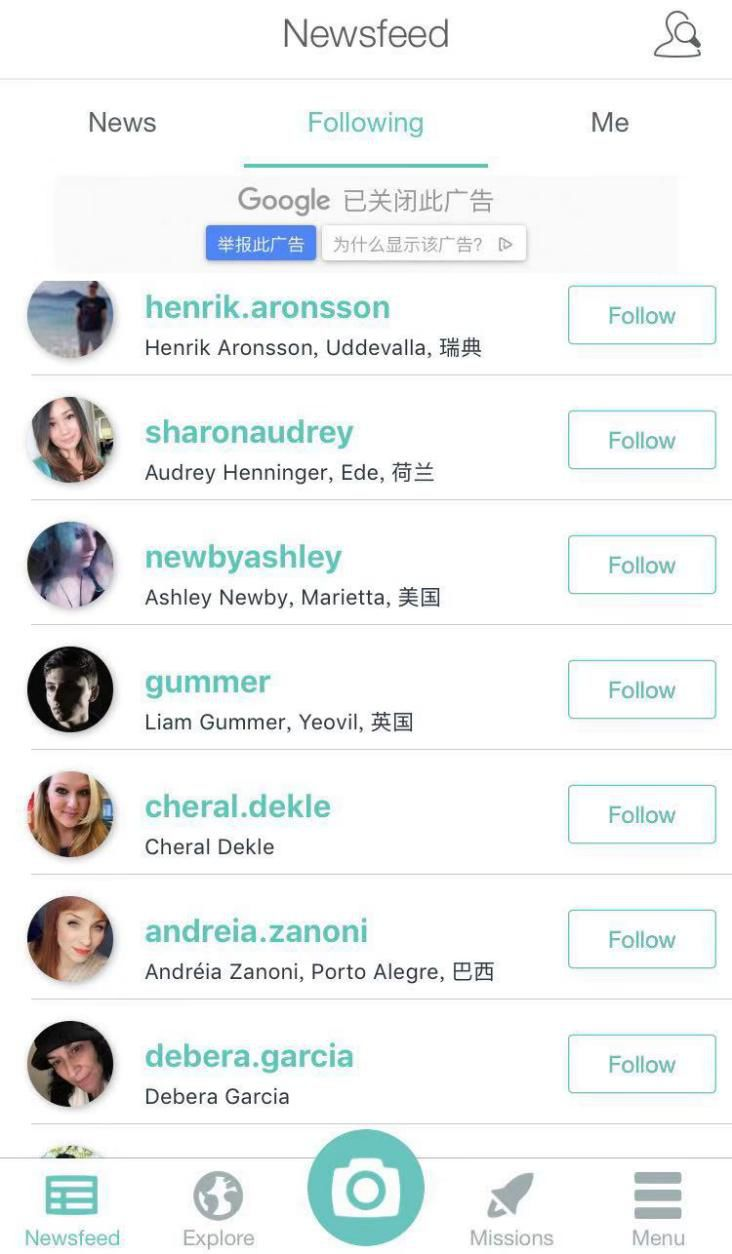This screenshot has width=732, height=1254.
Task: Follow henrik.aronsson
Action: pos(641,316)
